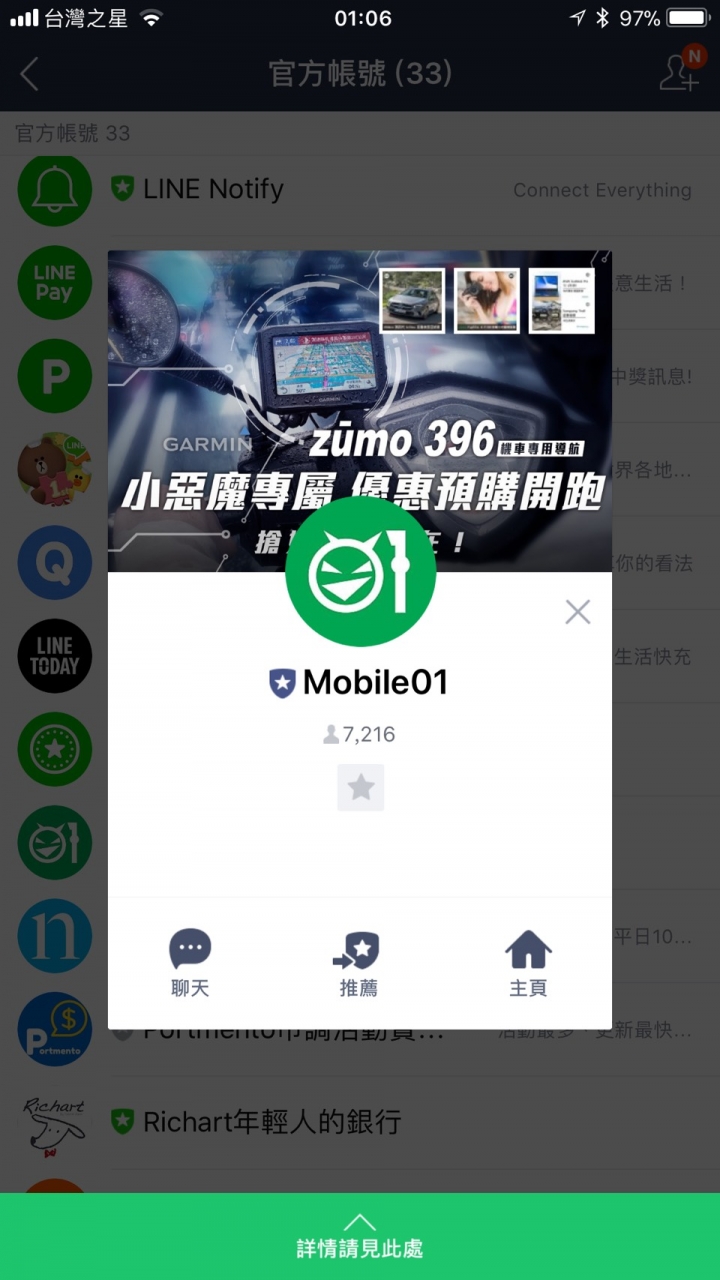Open Mobile01's home page
This screenshot has height=1280, width=720.
528,963
